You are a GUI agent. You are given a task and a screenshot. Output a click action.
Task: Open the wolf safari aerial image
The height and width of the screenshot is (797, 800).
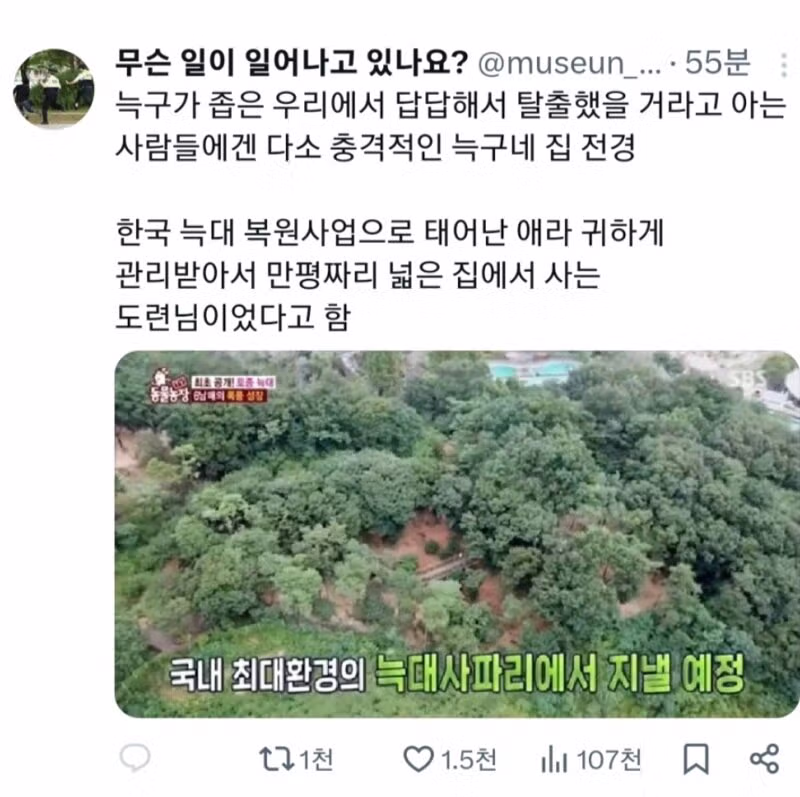[456, 533]
